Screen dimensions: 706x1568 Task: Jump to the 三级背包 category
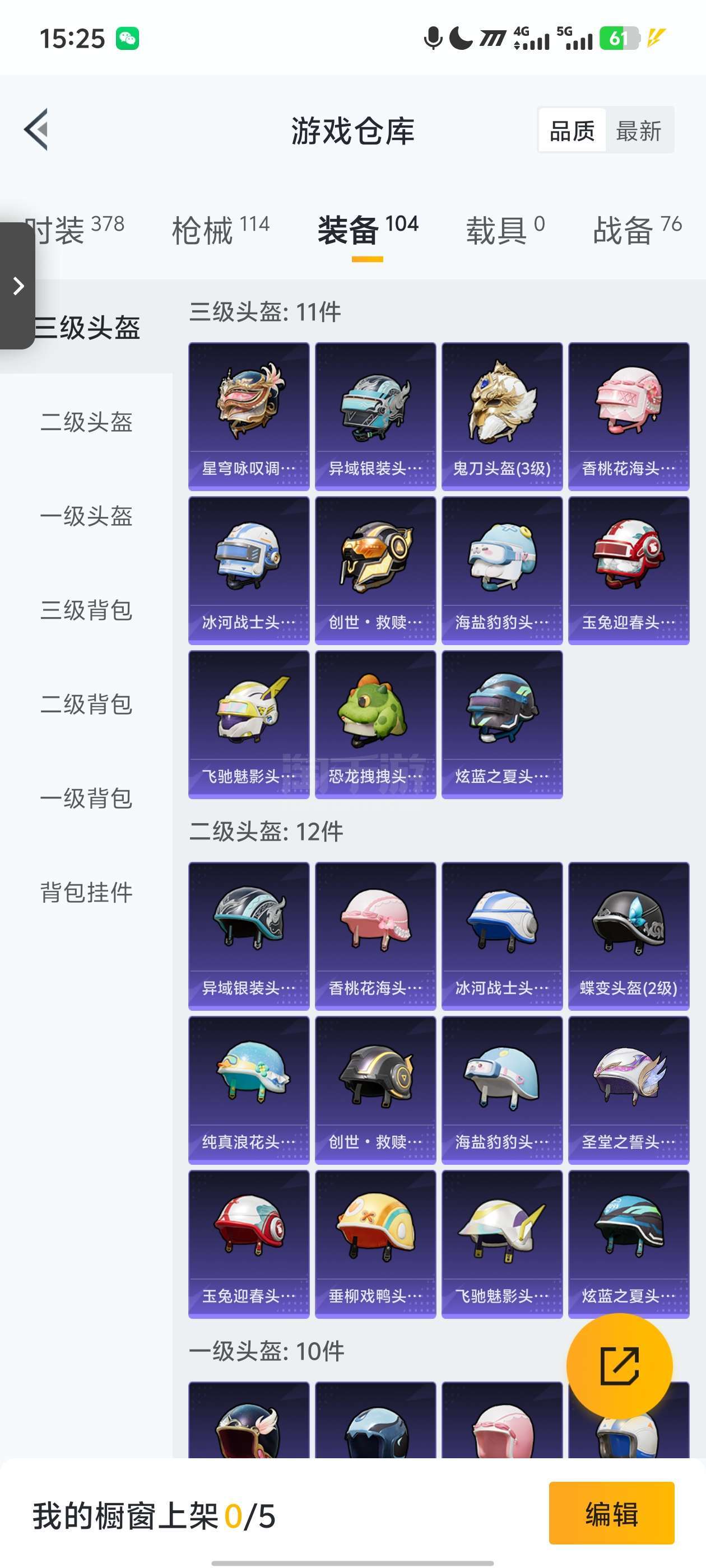(86, 610)
